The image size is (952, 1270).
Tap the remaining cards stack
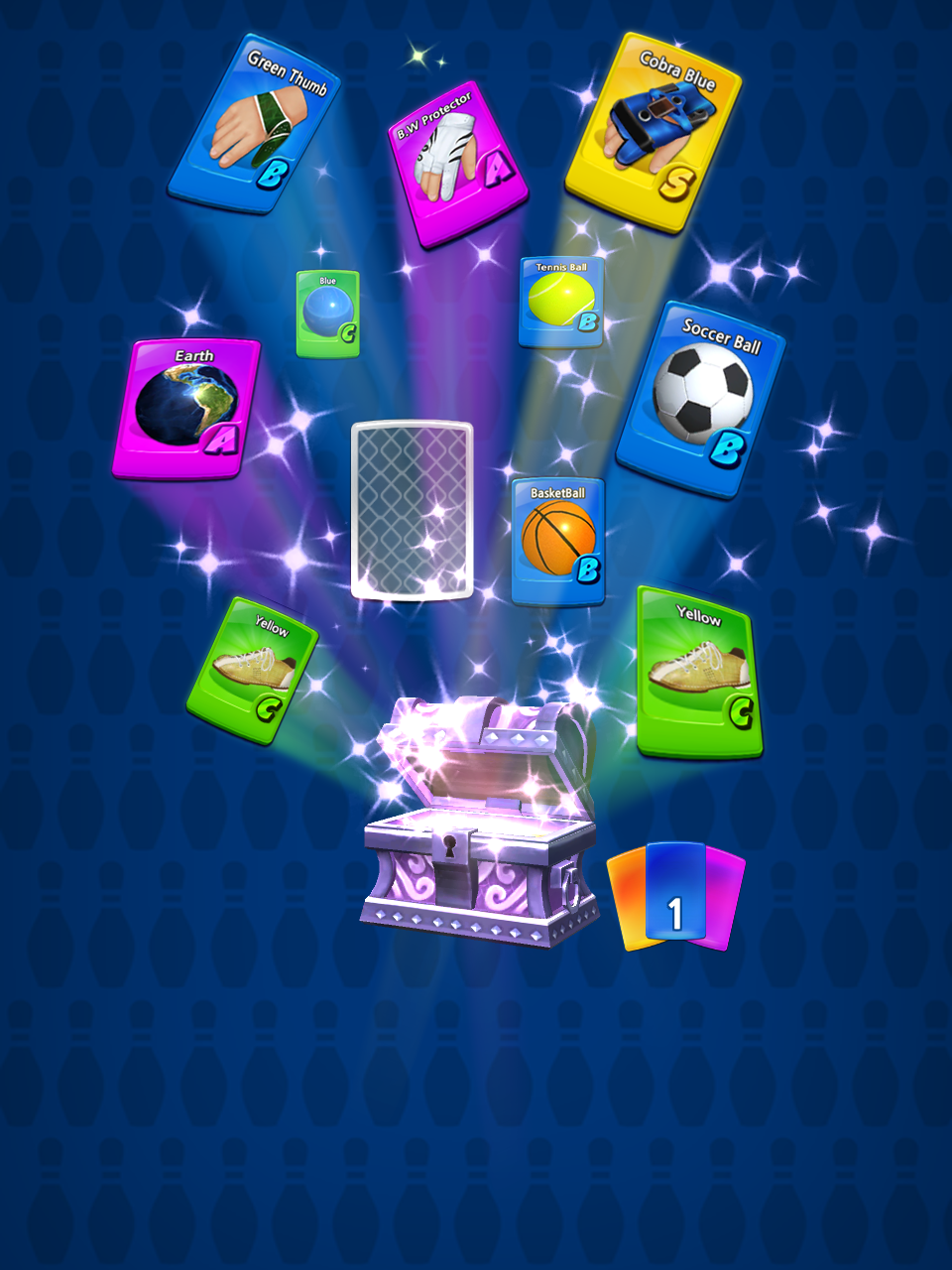(x=675, y=897)
